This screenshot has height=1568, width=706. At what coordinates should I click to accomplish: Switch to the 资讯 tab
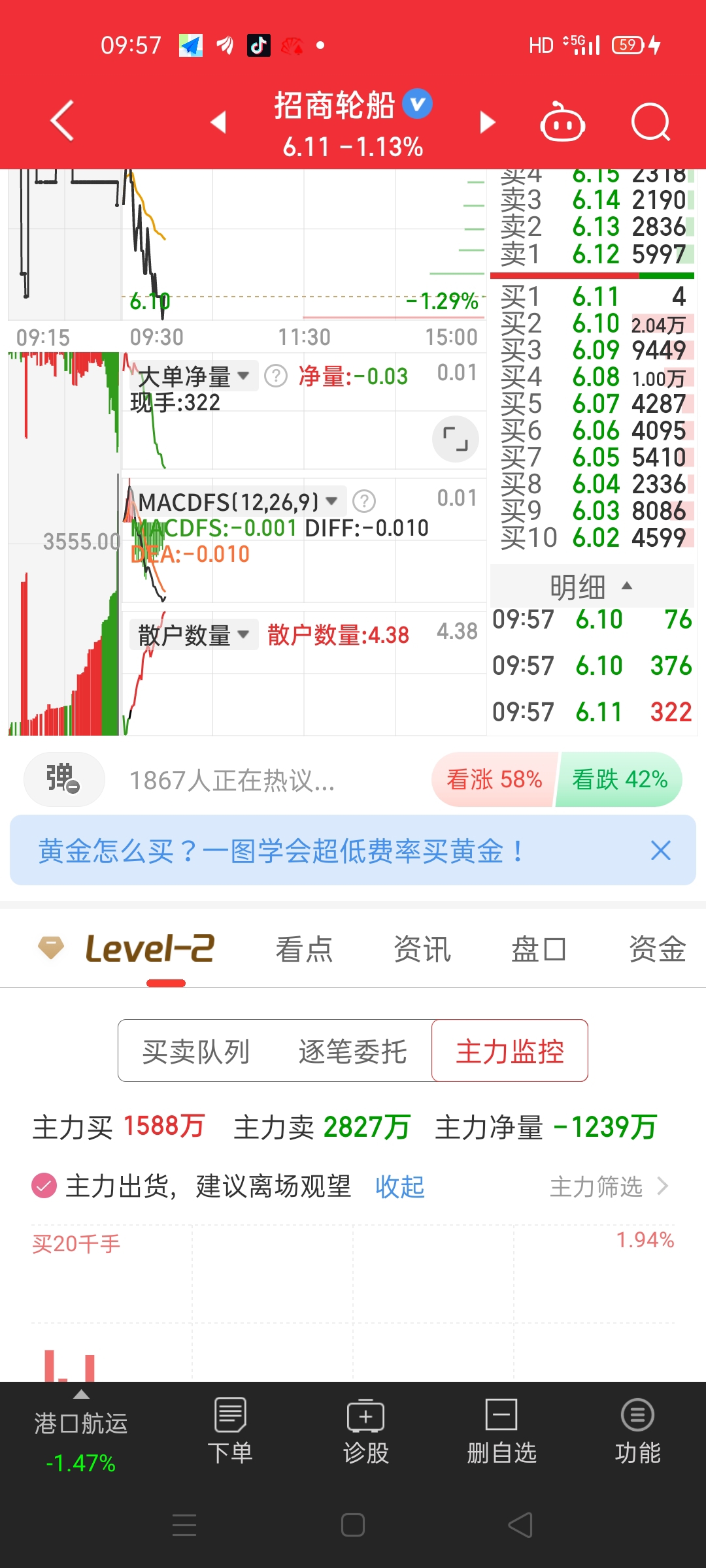point(422,949)
